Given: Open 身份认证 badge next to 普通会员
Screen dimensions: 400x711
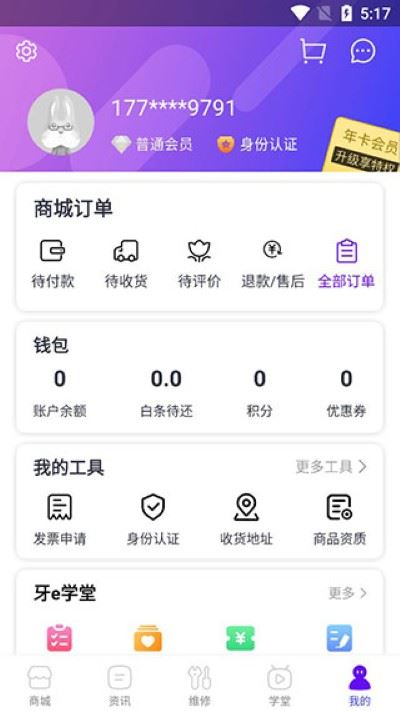Looking at the screenshot, I should point(257,145).
